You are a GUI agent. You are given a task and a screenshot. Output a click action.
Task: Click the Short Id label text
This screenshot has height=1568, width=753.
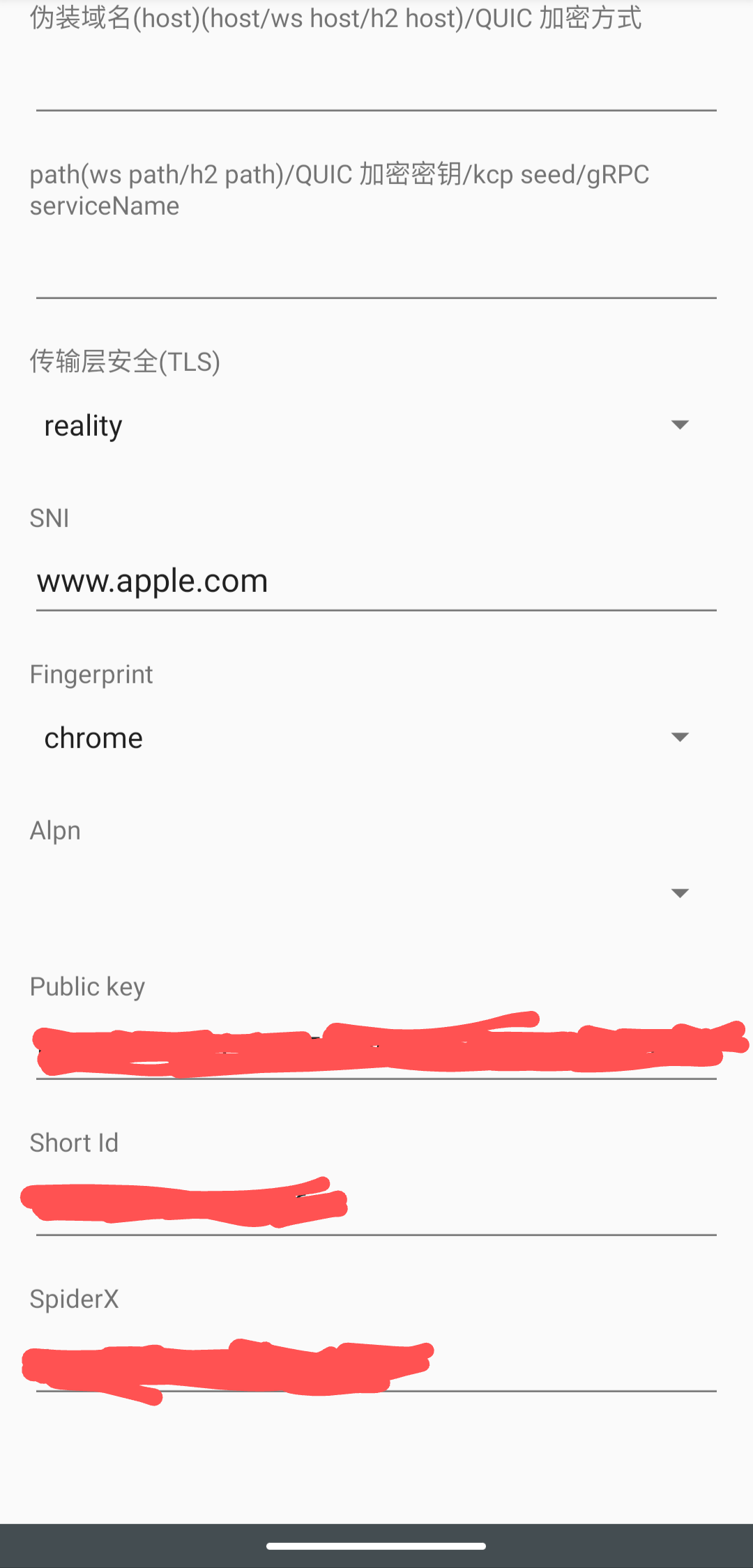(x=73, y=1142)
